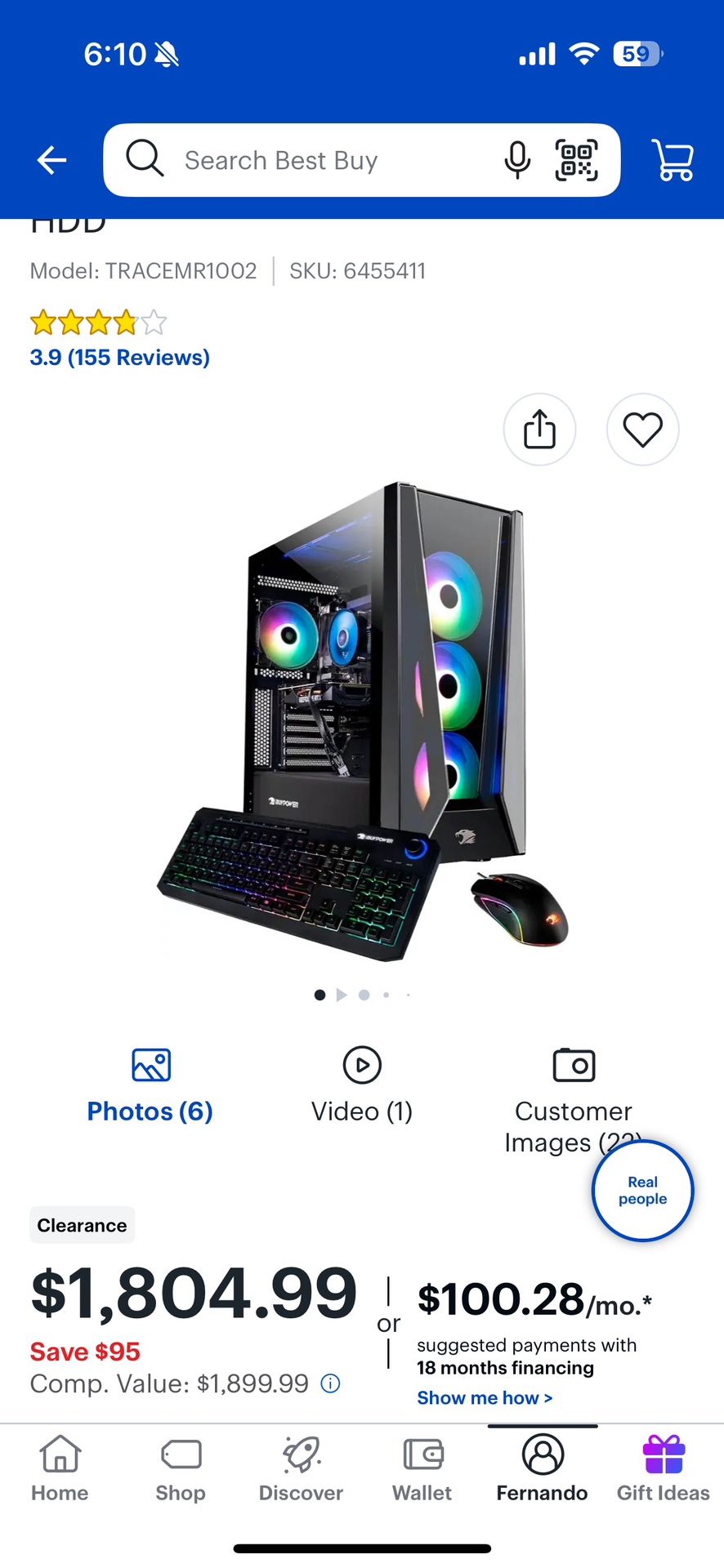Viewport: 724px width, 1568px height.
Task: Go to the Home tab
Action: point(60,1468)
